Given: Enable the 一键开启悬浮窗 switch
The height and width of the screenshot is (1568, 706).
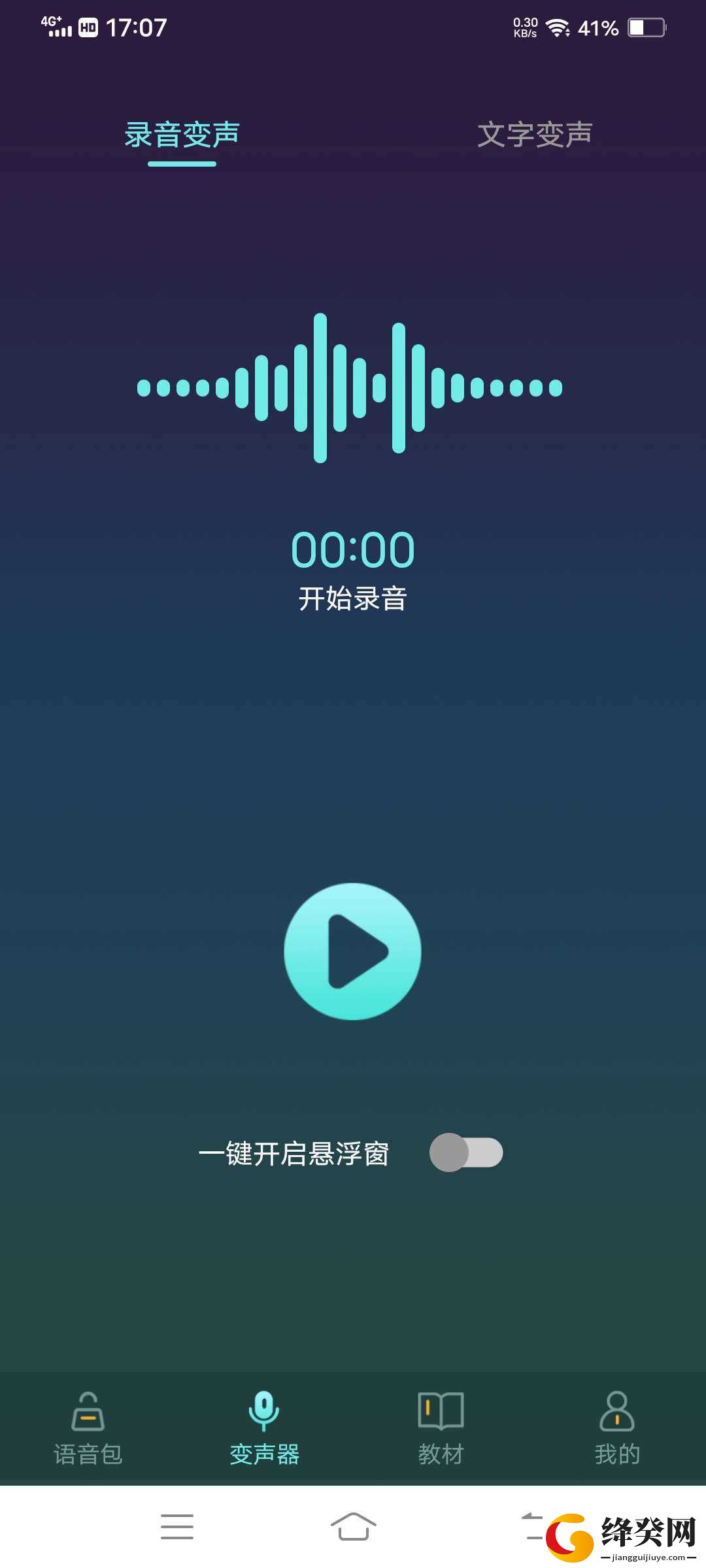Looking at the screenshot, I should 466,1152.
